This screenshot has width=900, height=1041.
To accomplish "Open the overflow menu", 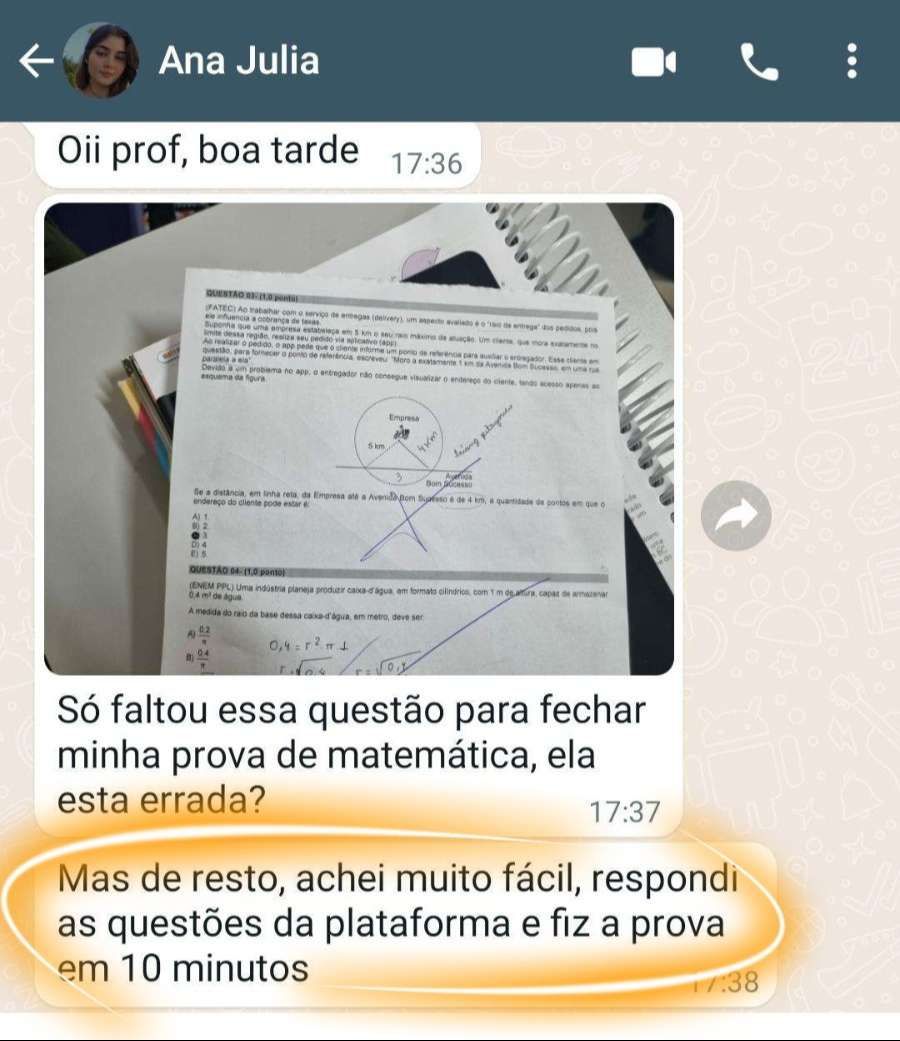I will tap(851, 62).
